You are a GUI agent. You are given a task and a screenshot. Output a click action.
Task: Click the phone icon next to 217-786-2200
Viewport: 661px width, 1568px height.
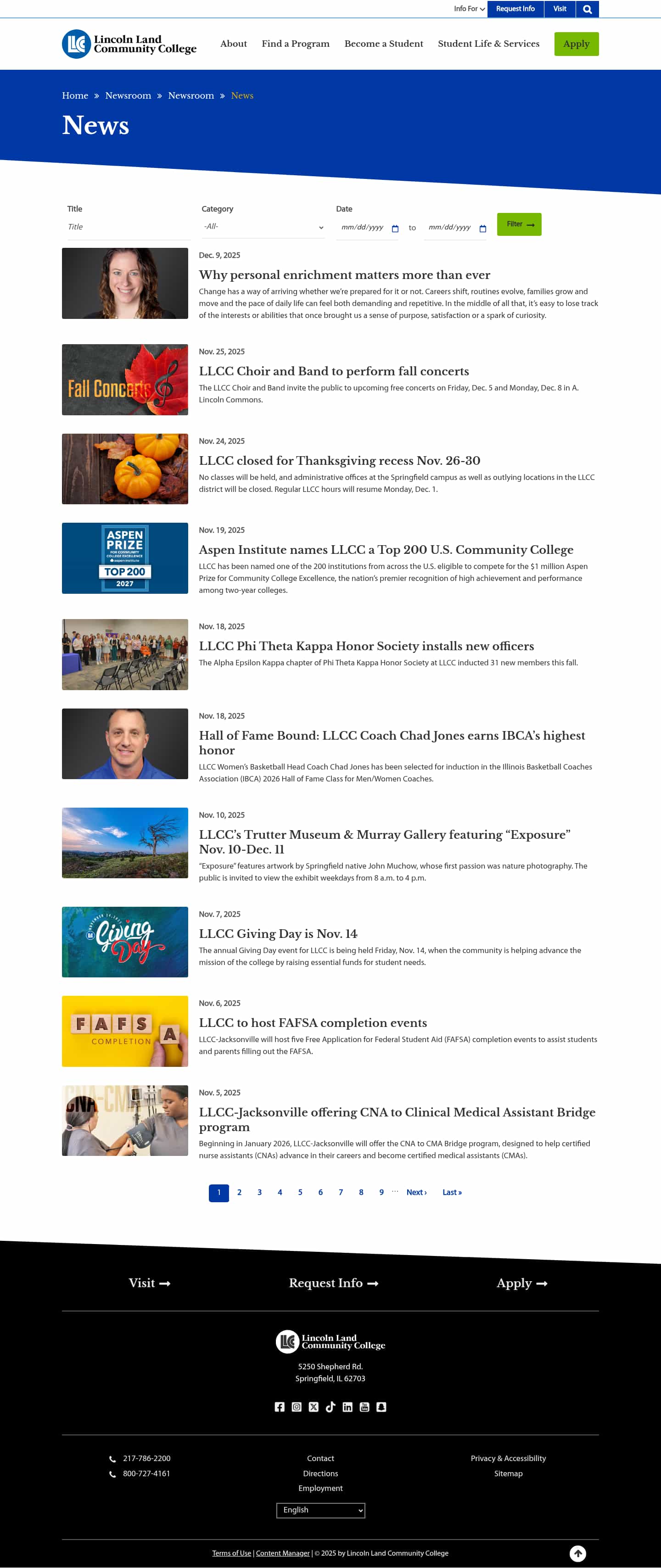tap(112, 1458)
